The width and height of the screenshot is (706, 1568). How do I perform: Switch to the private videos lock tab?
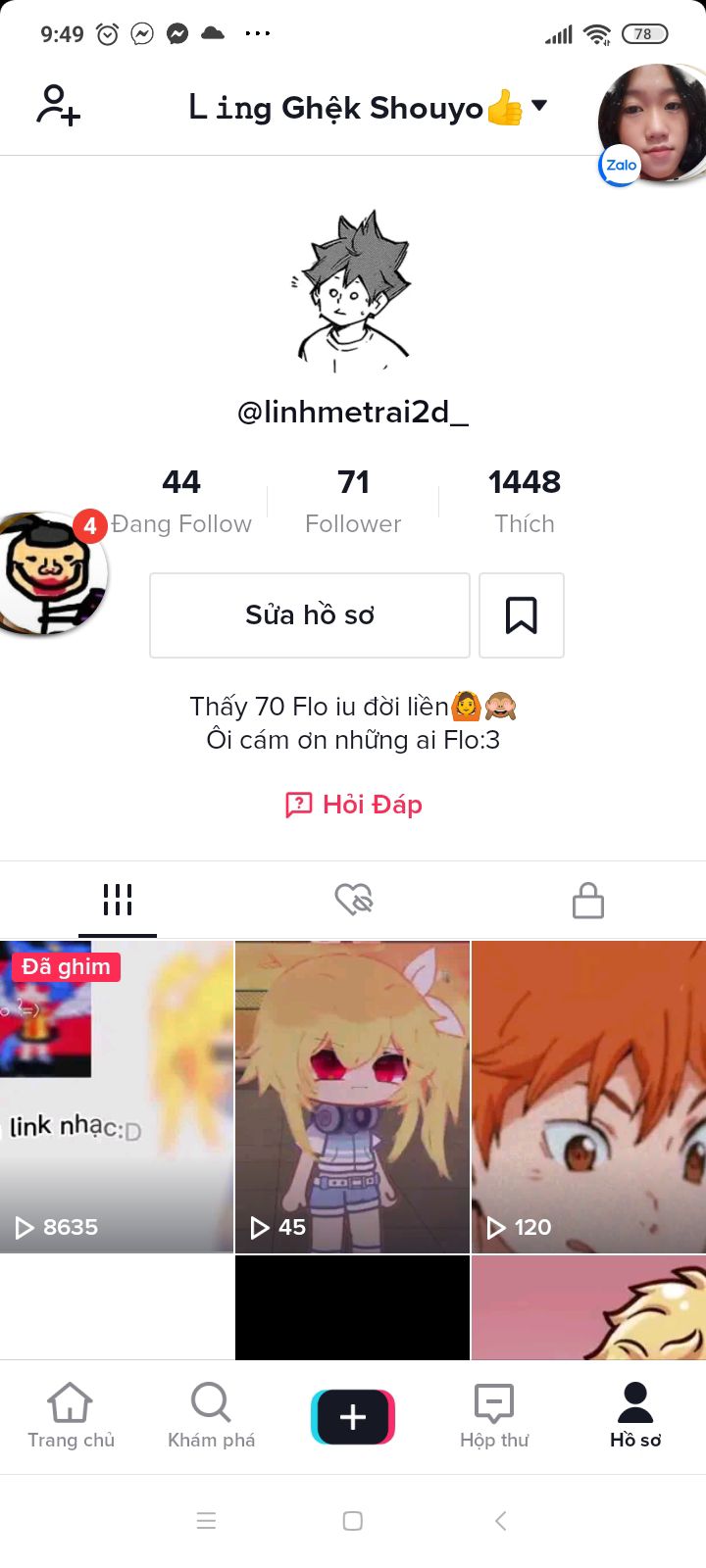[x=588, y=900]
